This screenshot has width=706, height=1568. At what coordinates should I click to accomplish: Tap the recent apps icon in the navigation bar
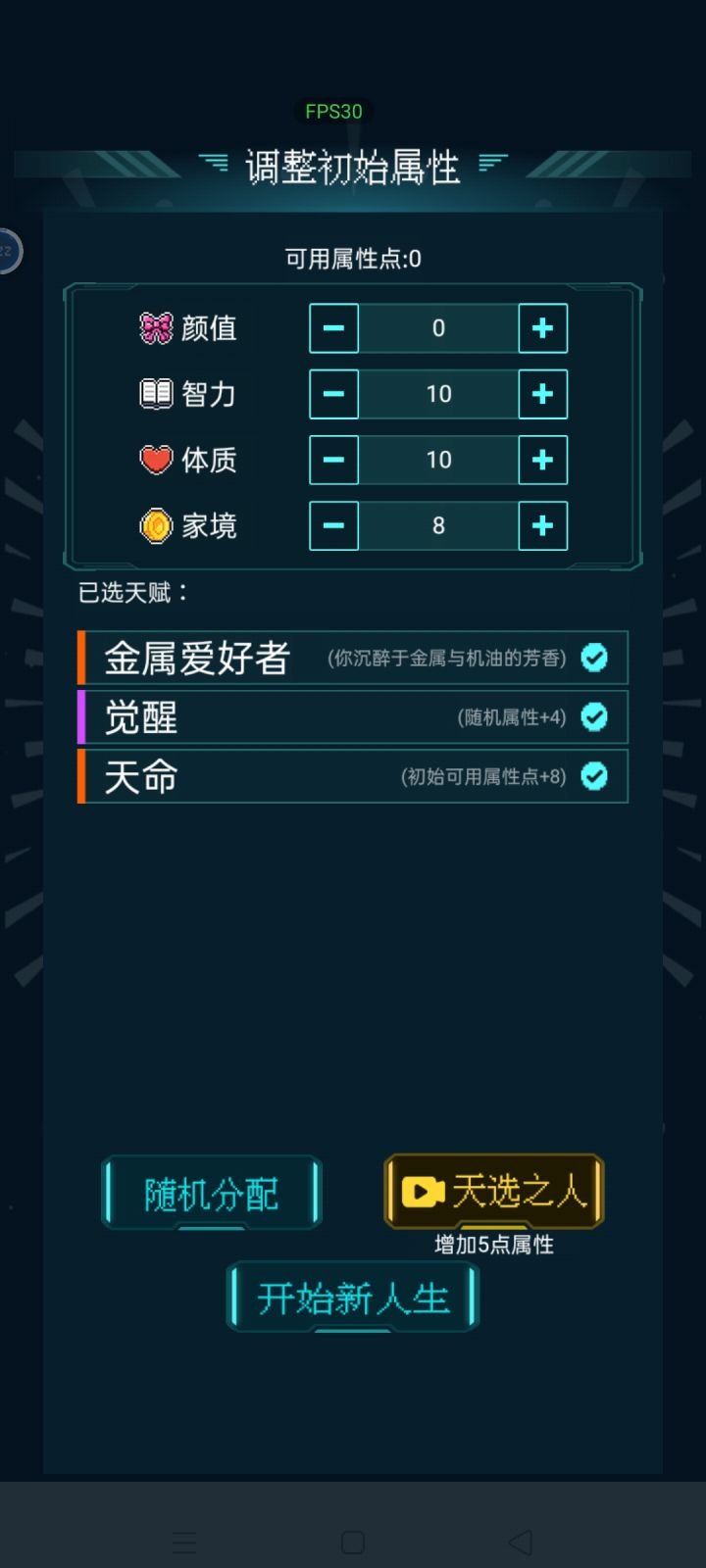tap(184, 1543)
